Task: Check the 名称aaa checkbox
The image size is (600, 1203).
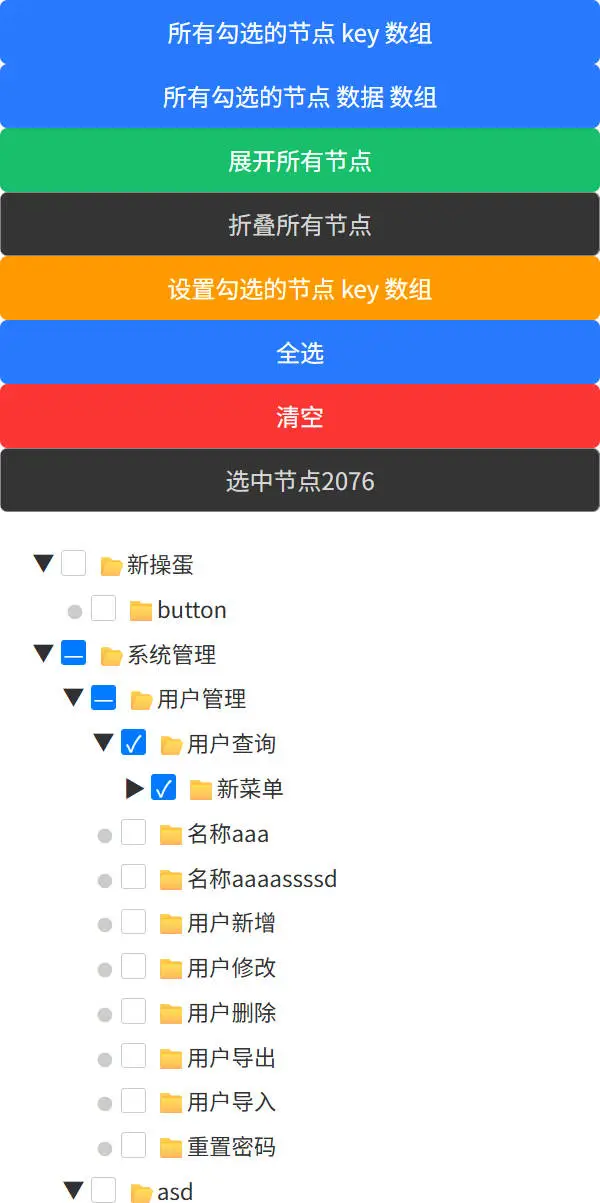Action: (x=134, y=832)
